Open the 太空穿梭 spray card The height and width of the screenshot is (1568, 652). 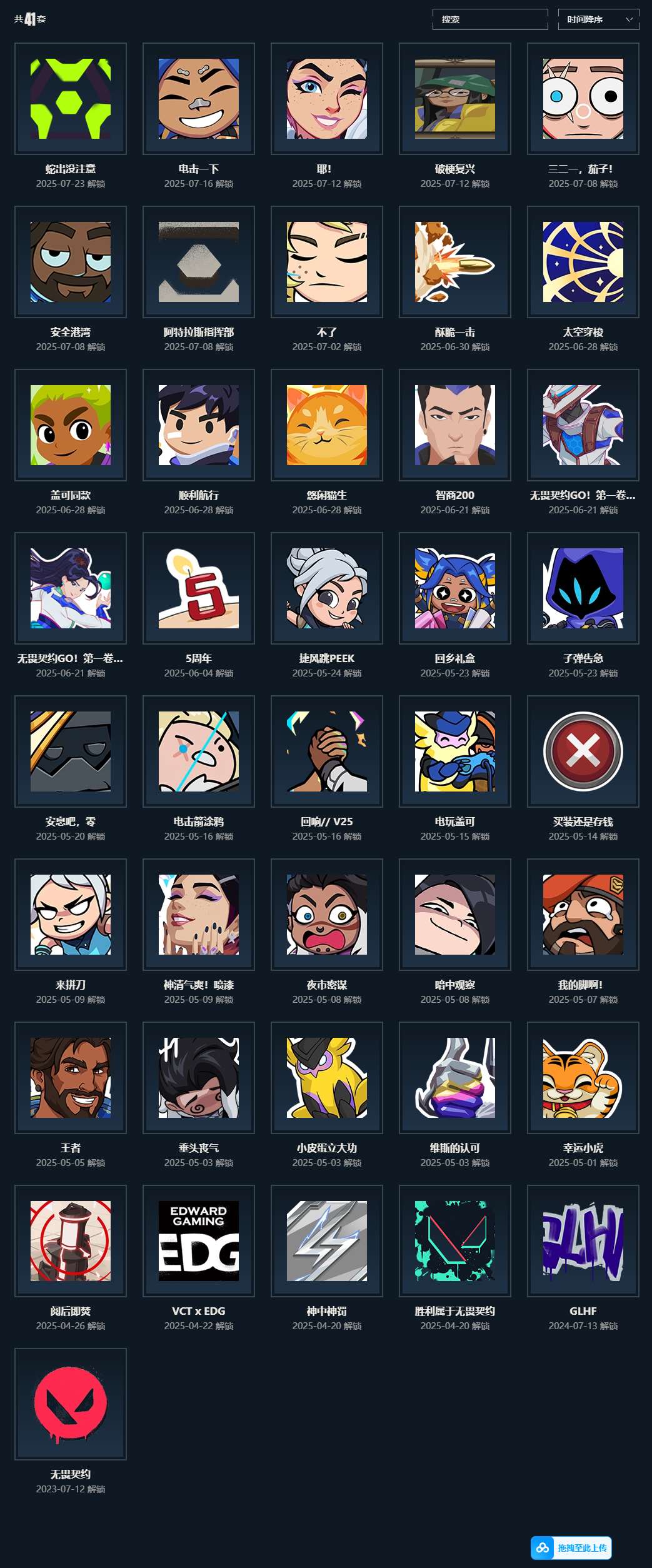click(583, 262)
